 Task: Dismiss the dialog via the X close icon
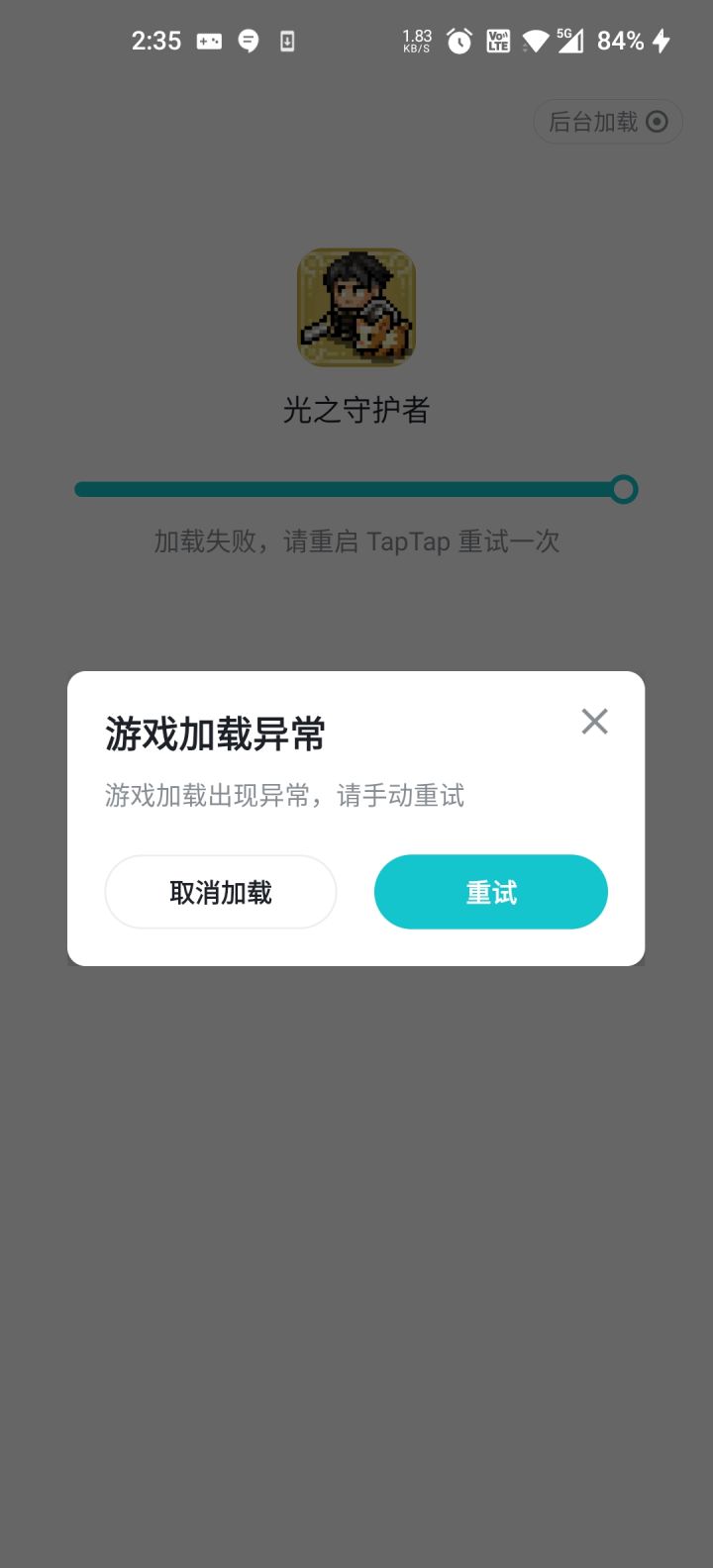[x=594, y=722]
